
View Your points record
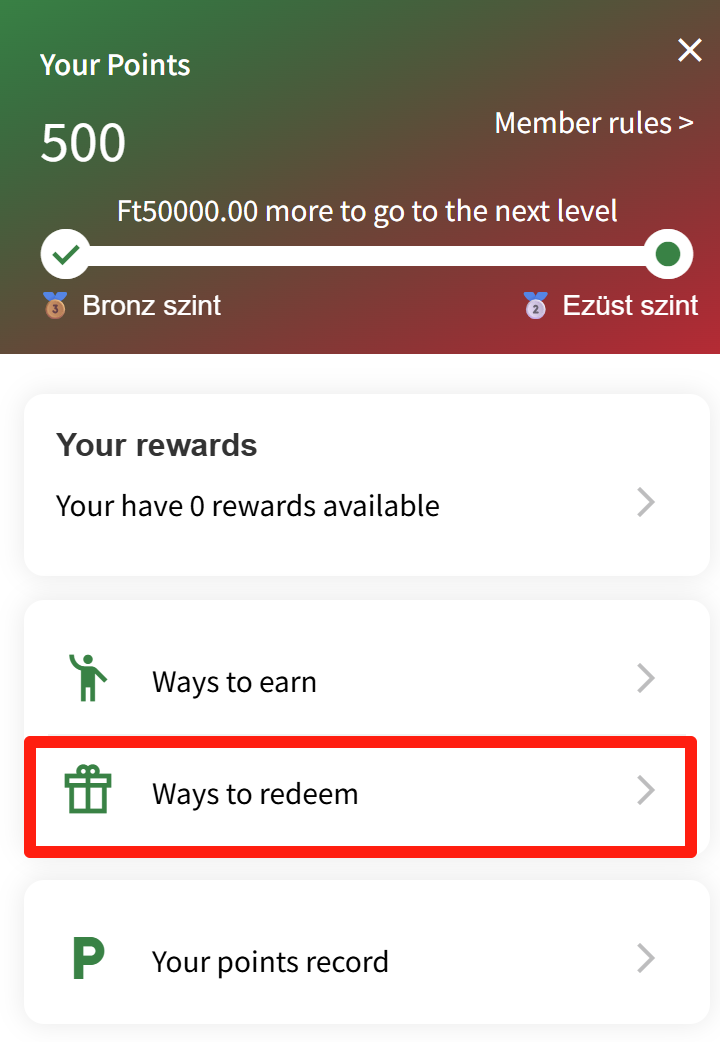[366, 961]
